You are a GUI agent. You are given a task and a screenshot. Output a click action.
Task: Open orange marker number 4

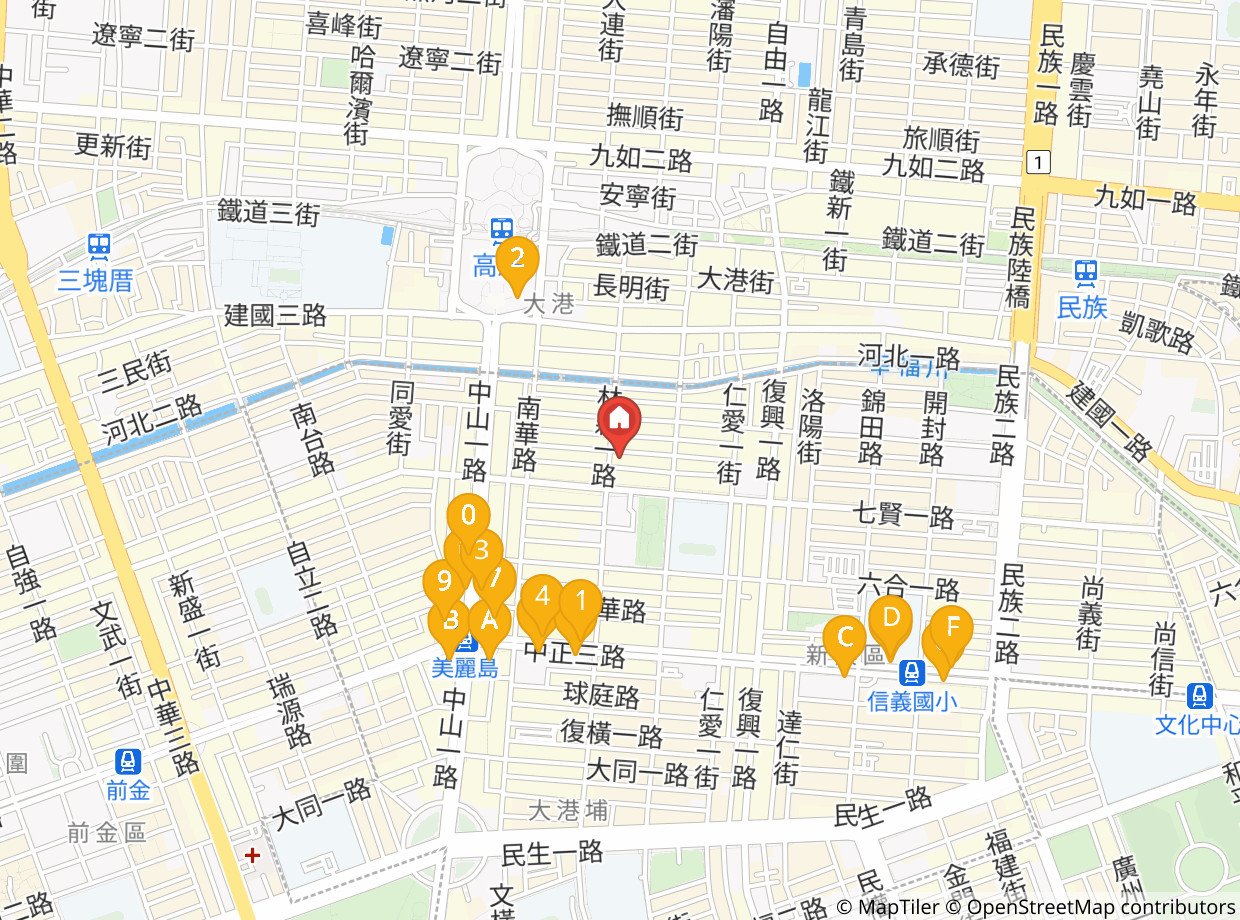click(543, 596)
